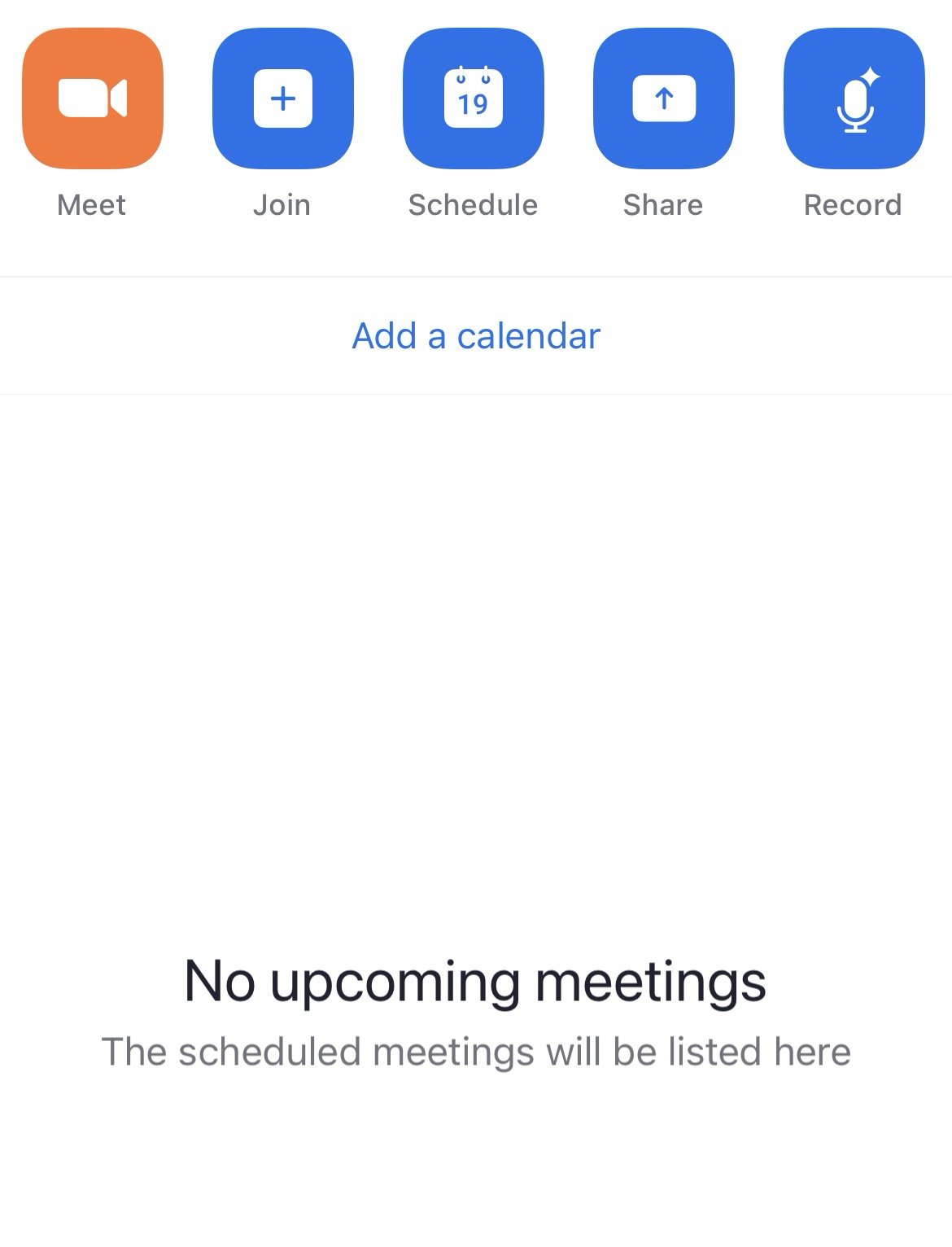The width and height of the screenshot is (952, 1247).
Task: Tap Join to enter a meeting
Action: (282, 98)
